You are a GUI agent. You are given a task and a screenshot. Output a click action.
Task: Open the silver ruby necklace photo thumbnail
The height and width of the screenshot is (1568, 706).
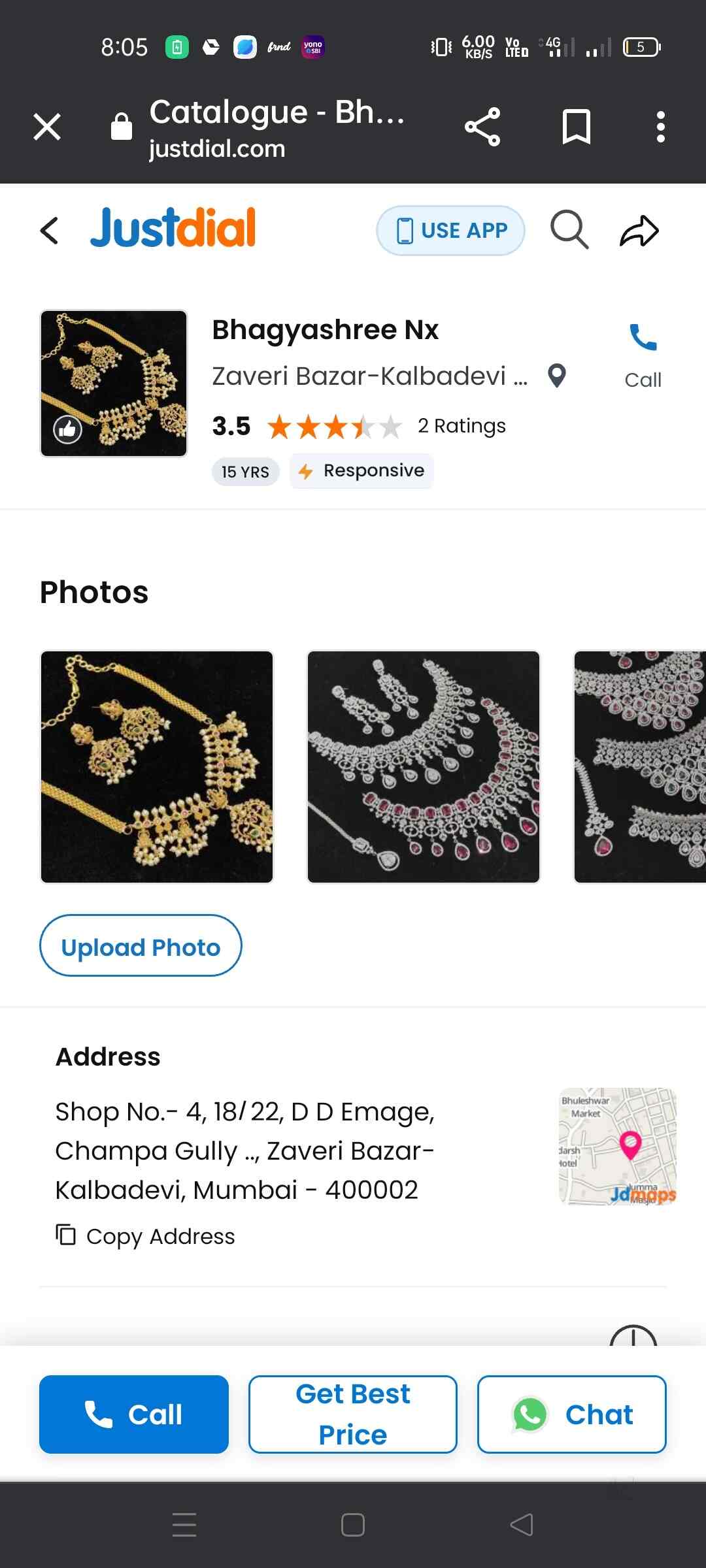tap(422, 766)
